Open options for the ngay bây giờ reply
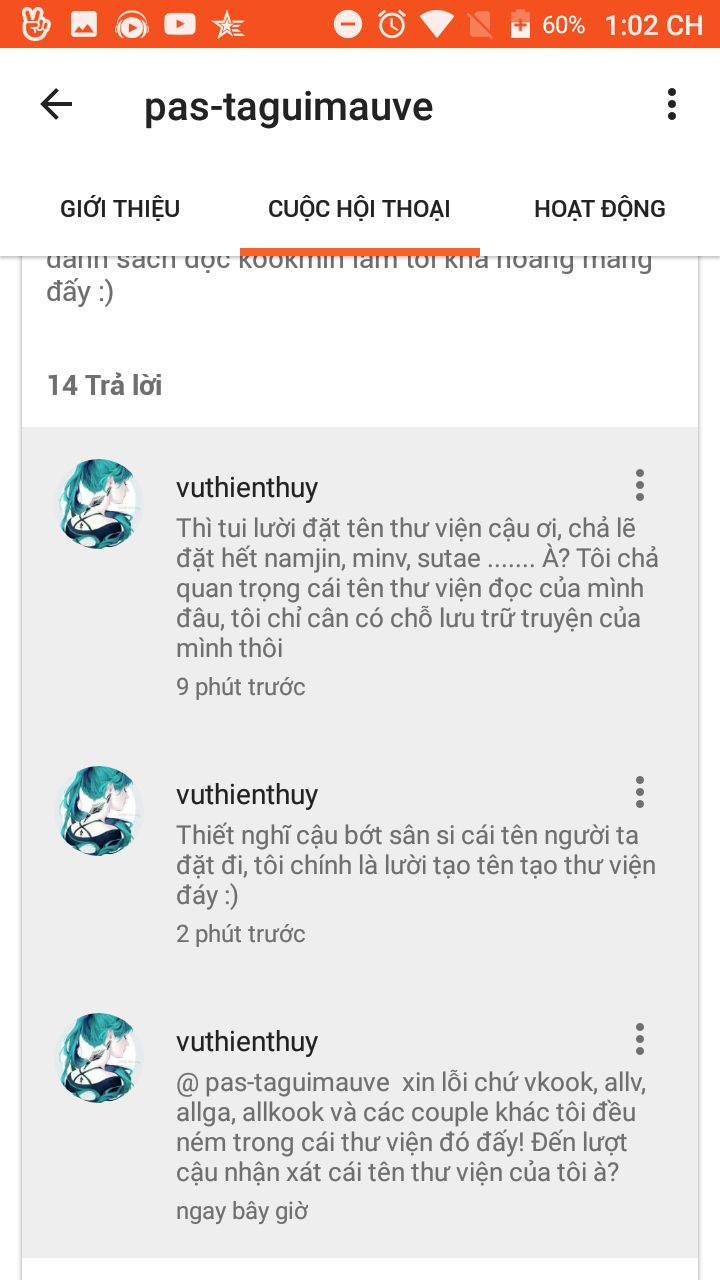 [x=639, y=1039]
